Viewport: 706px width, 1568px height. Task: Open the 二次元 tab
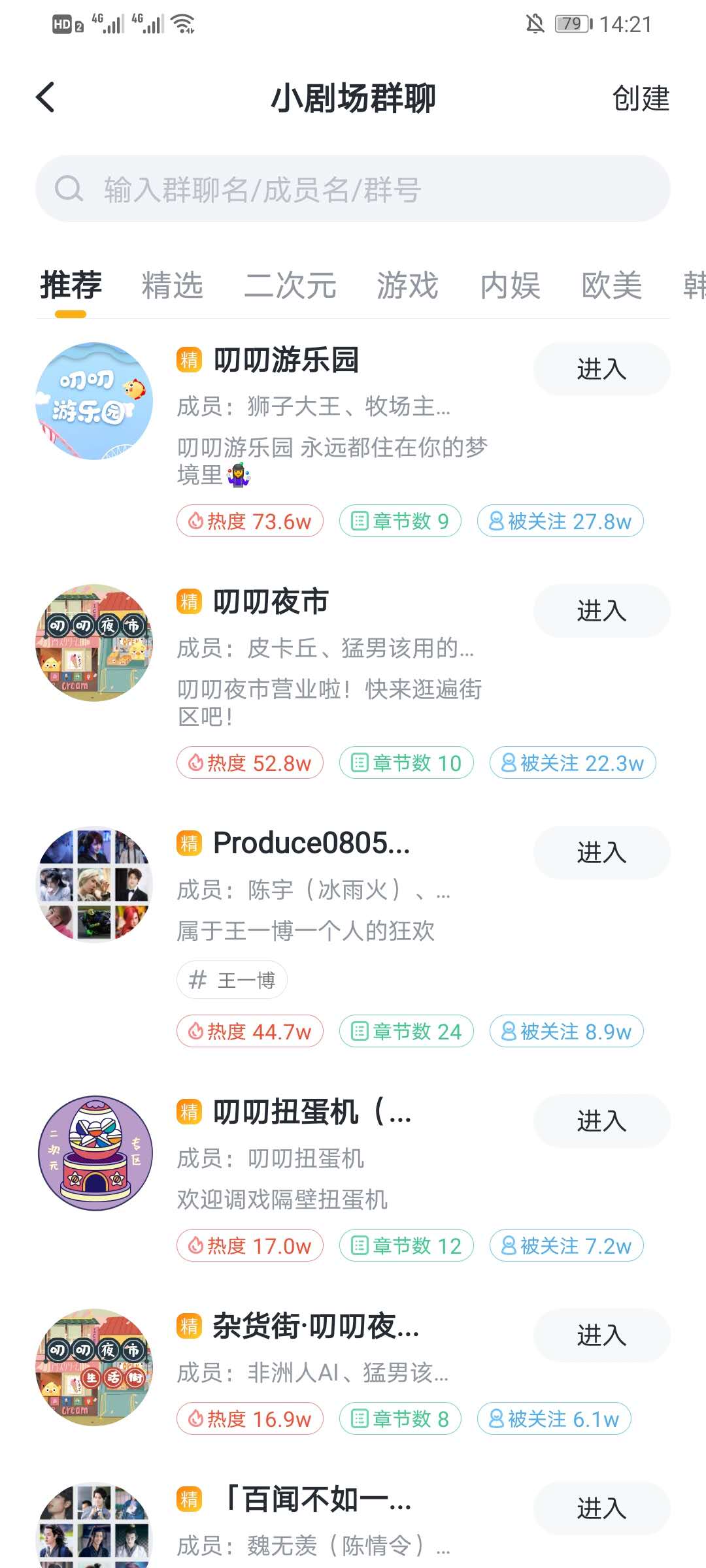[290, 286]
